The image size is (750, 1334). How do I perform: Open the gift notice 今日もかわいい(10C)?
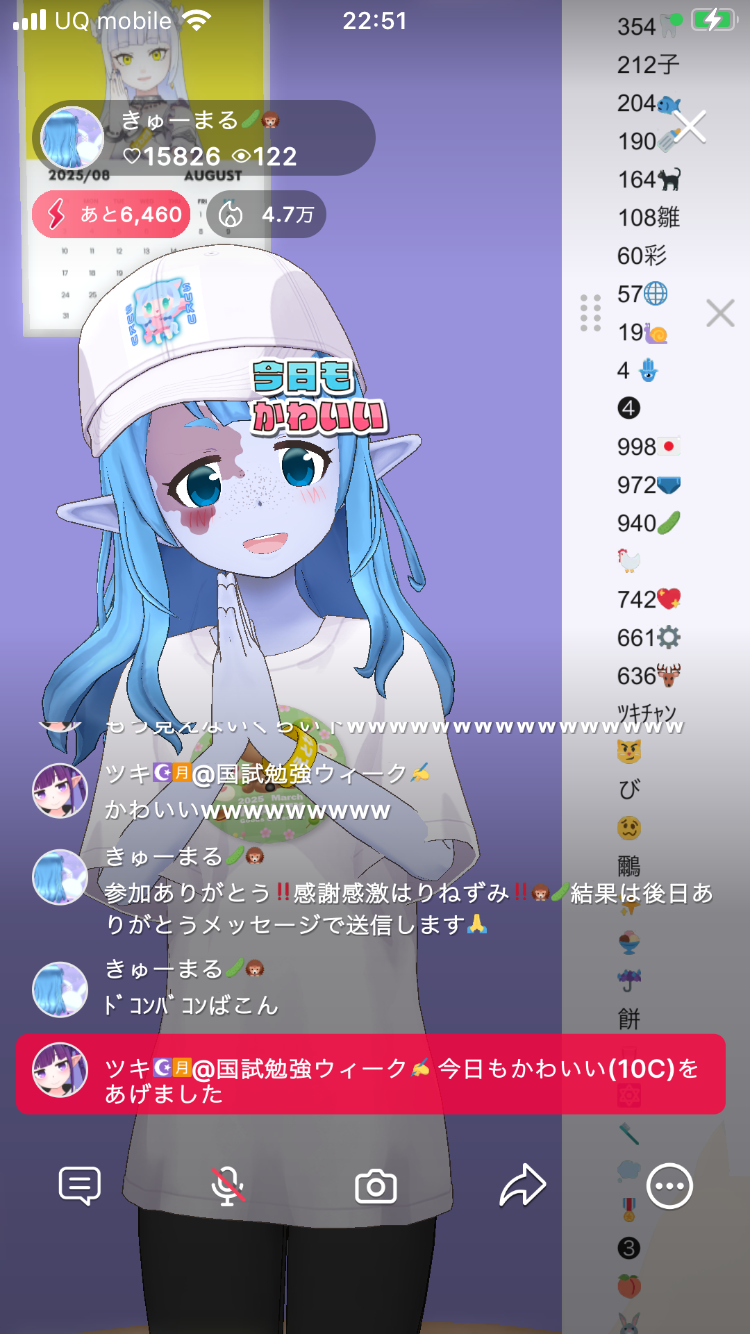[x=370, y=1074]
